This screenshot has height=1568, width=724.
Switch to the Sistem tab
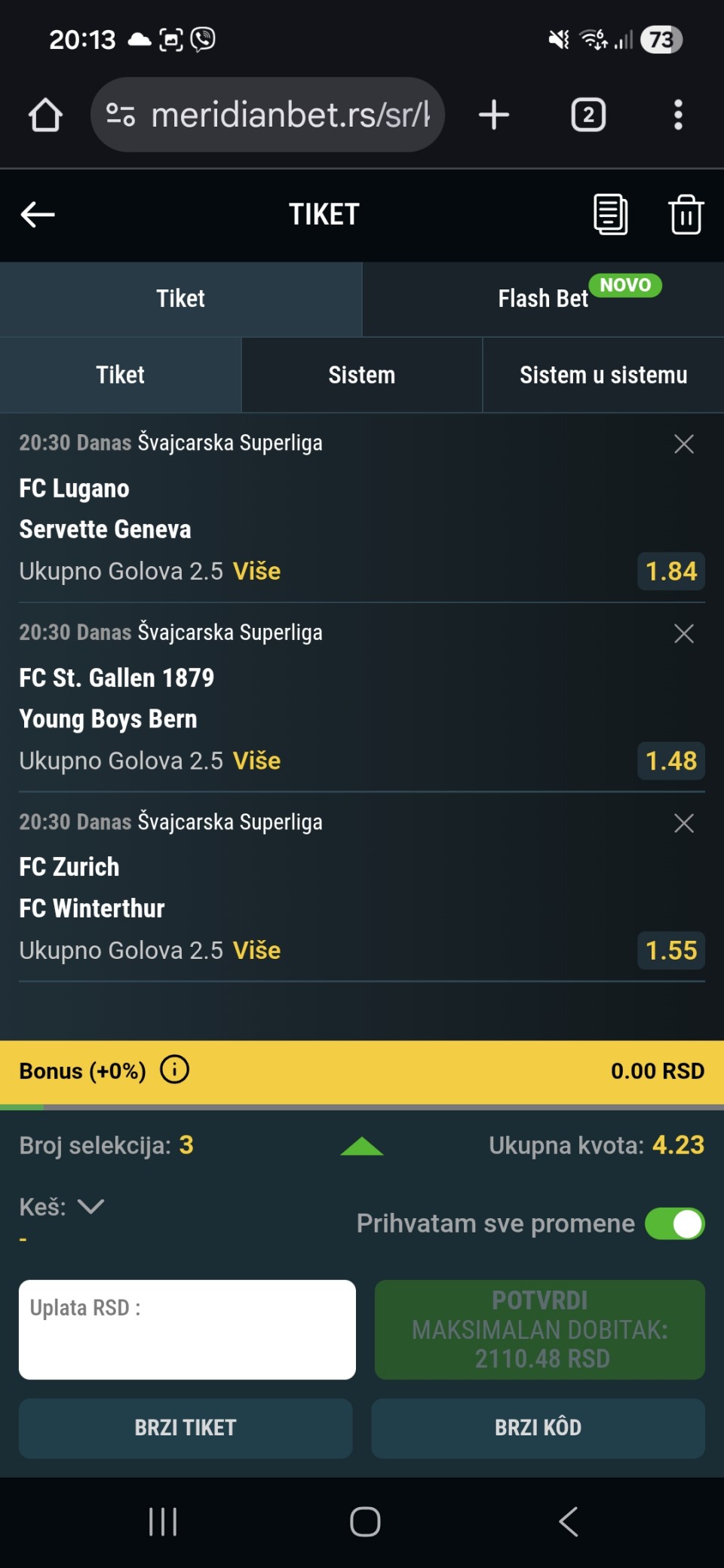[361, 375]
